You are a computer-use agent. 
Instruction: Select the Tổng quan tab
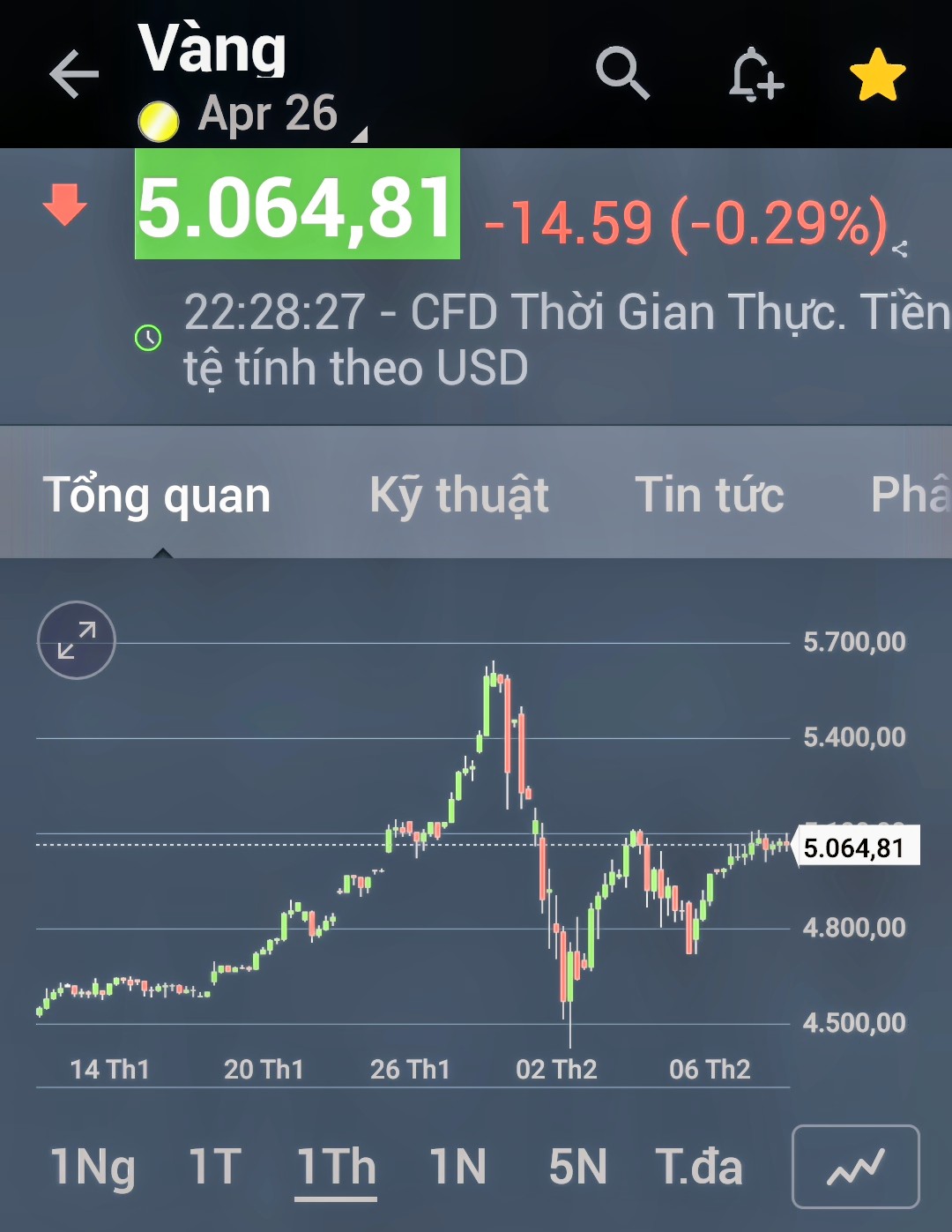click(x=157, y=495)
